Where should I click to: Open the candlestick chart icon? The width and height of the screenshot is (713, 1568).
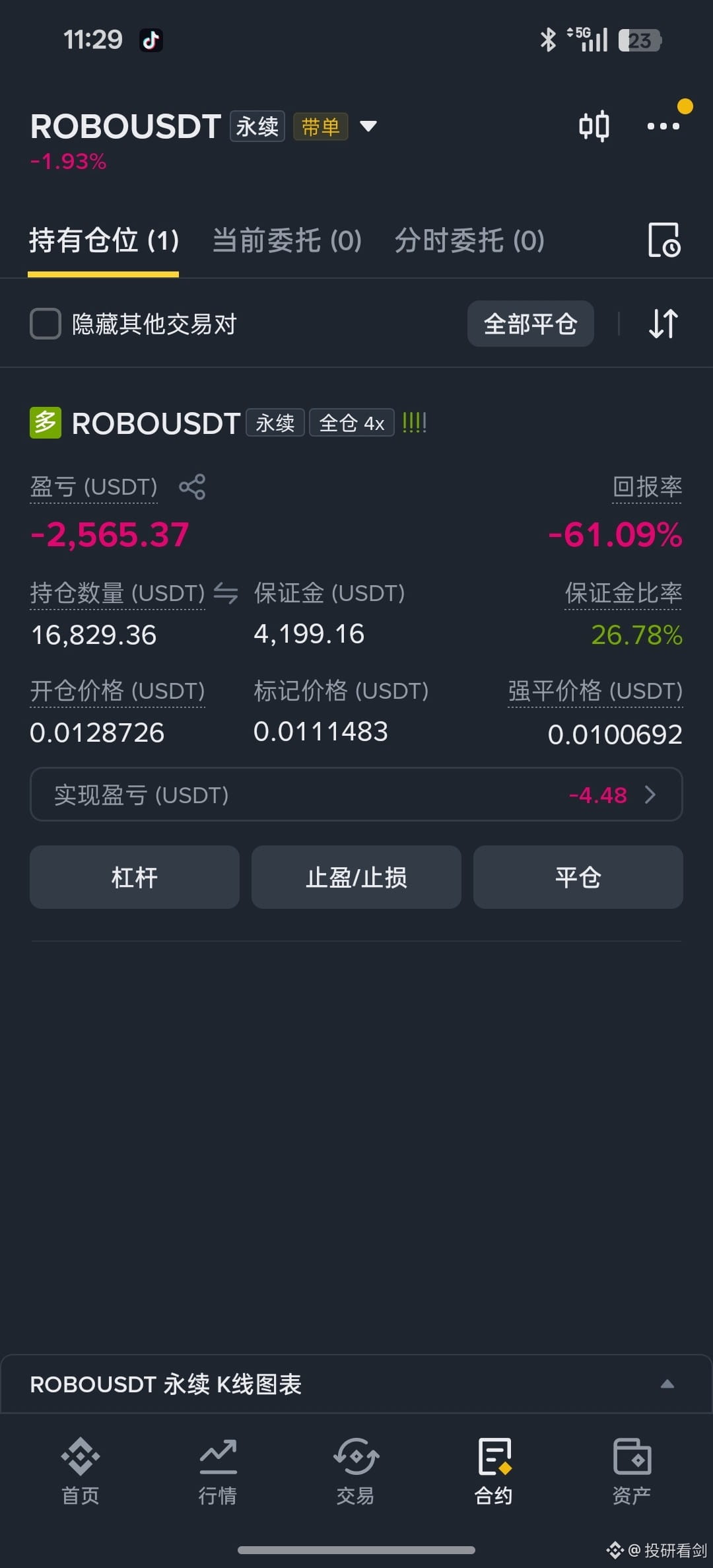[594, 126]
